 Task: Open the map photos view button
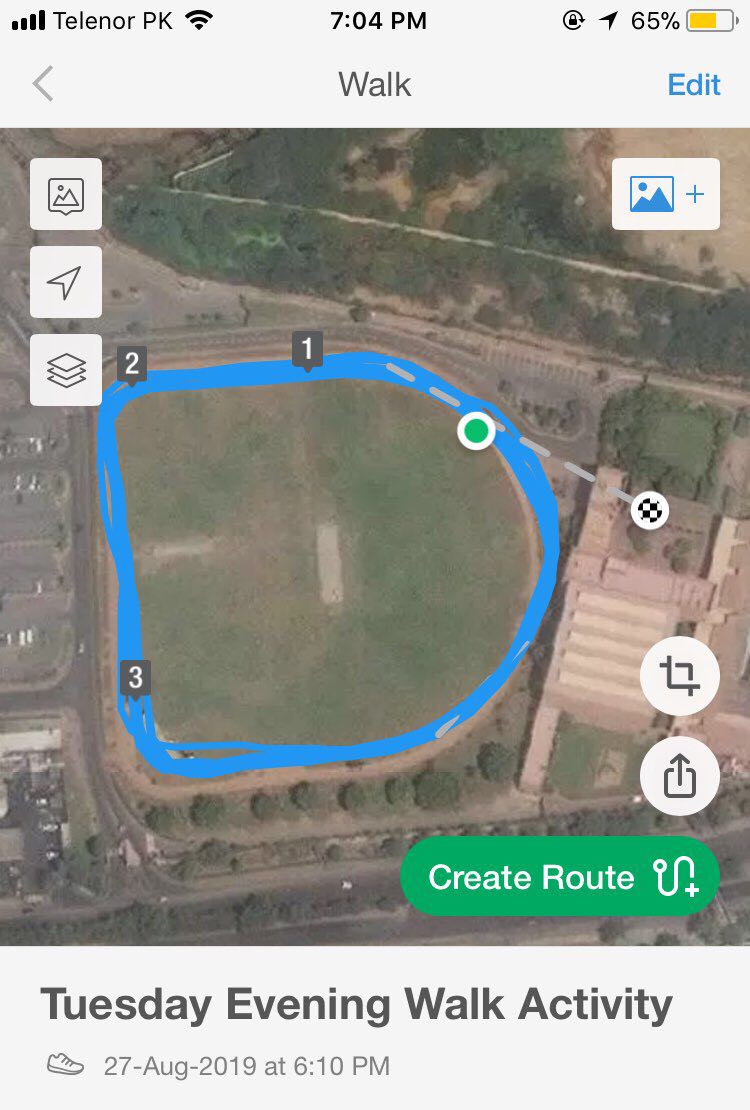click(x=66, y=194)
